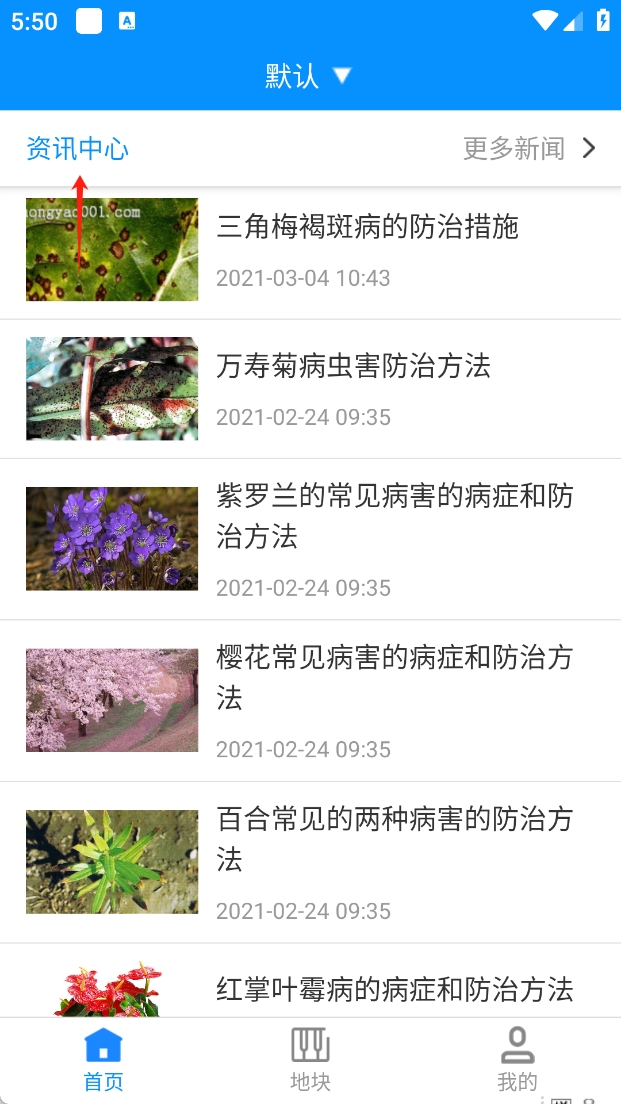This screenshot has width=621, height=1104.
Task: Open the 三角梅褐斑病的防治措施 article
Action: [x=367, y=227]
